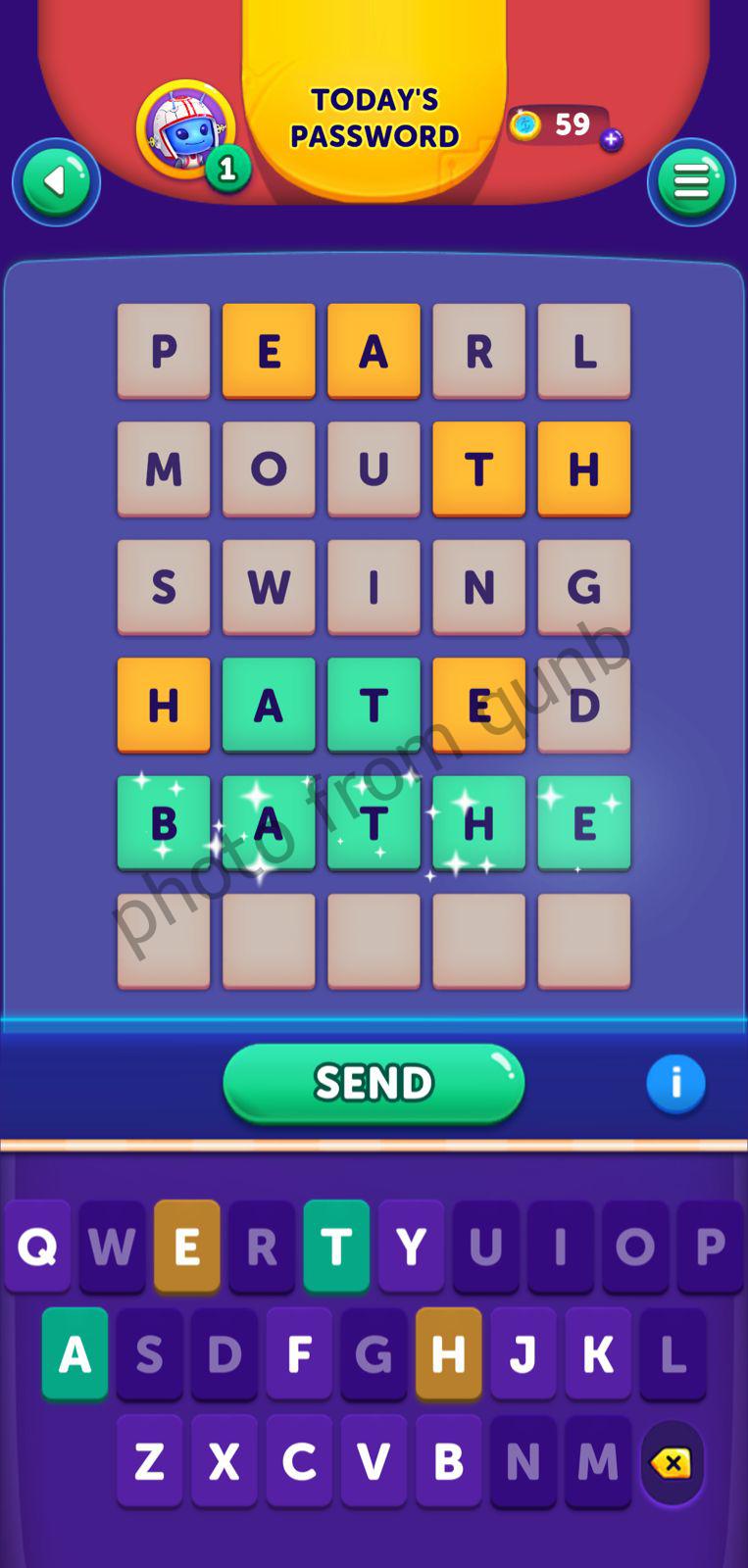Enter the letter K
Image resolution: width=748 pixels, height=1568 pixels.
point(598,1353)
